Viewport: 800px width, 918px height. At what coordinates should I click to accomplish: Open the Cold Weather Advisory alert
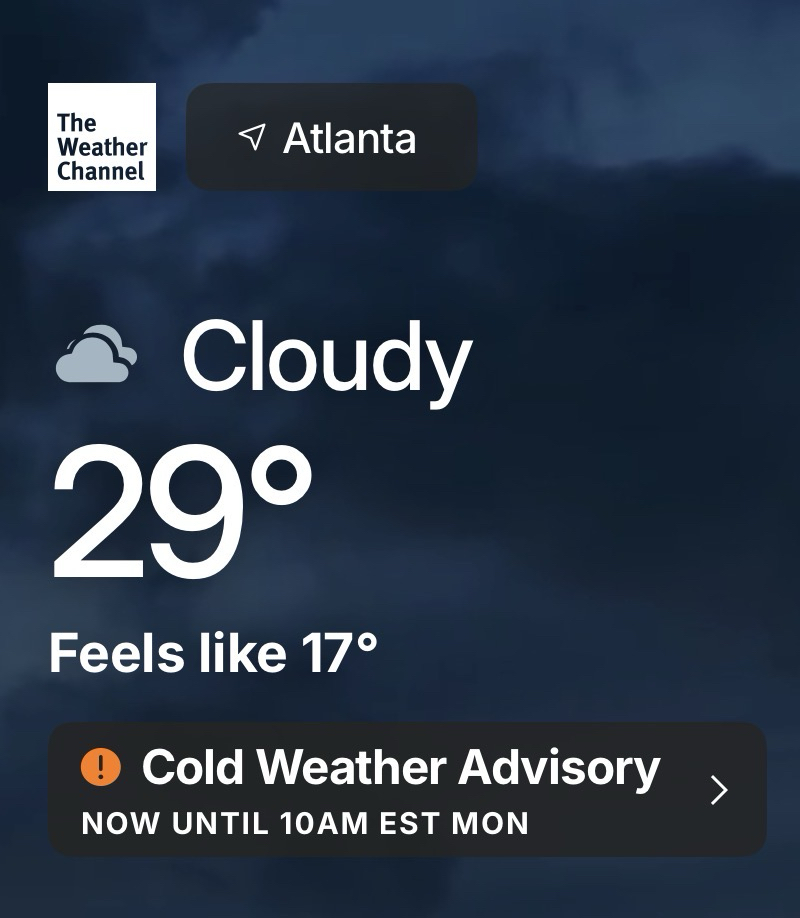click(407, 790)
